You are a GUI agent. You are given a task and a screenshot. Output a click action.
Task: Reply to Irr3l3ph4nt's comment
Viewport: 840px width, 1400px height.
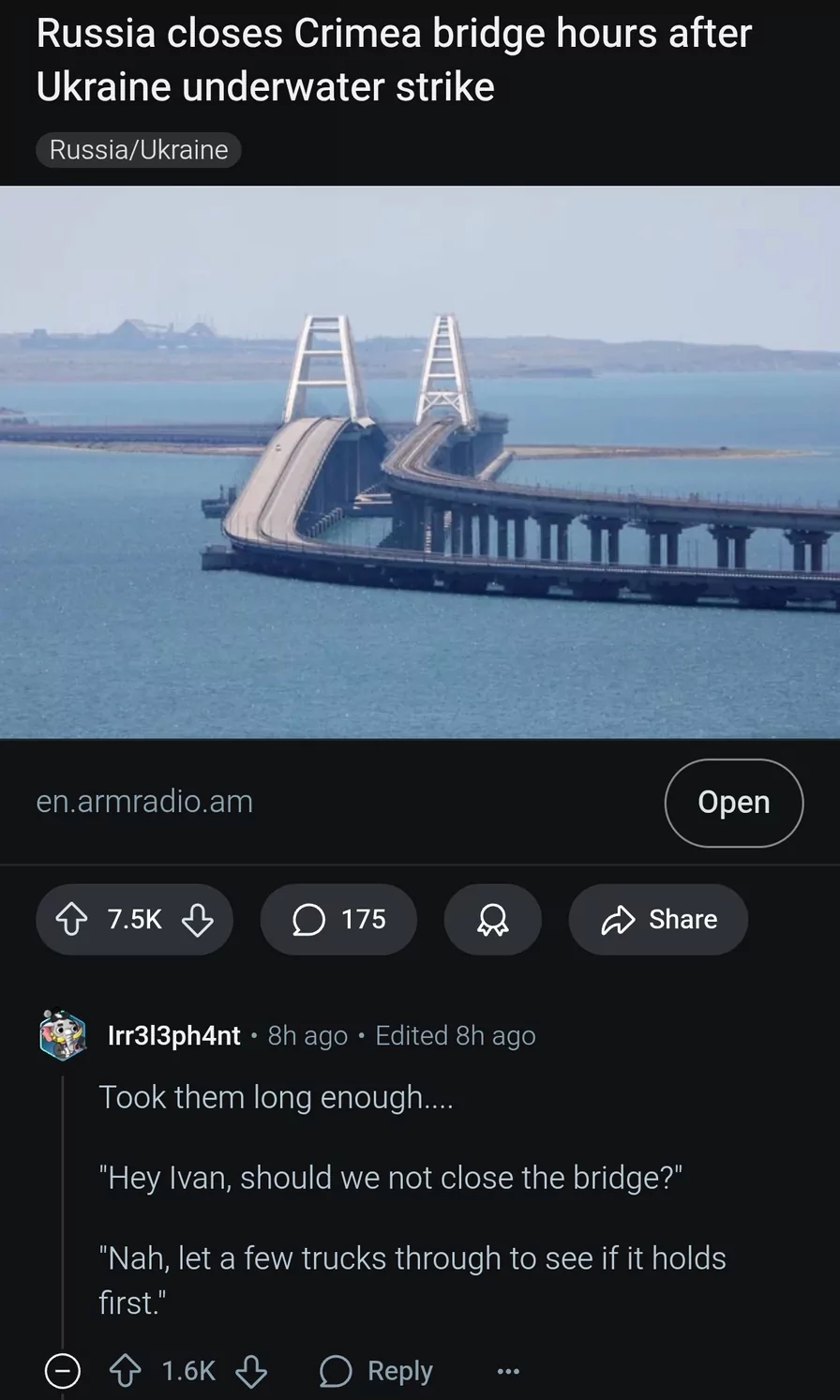point(376,1371)
